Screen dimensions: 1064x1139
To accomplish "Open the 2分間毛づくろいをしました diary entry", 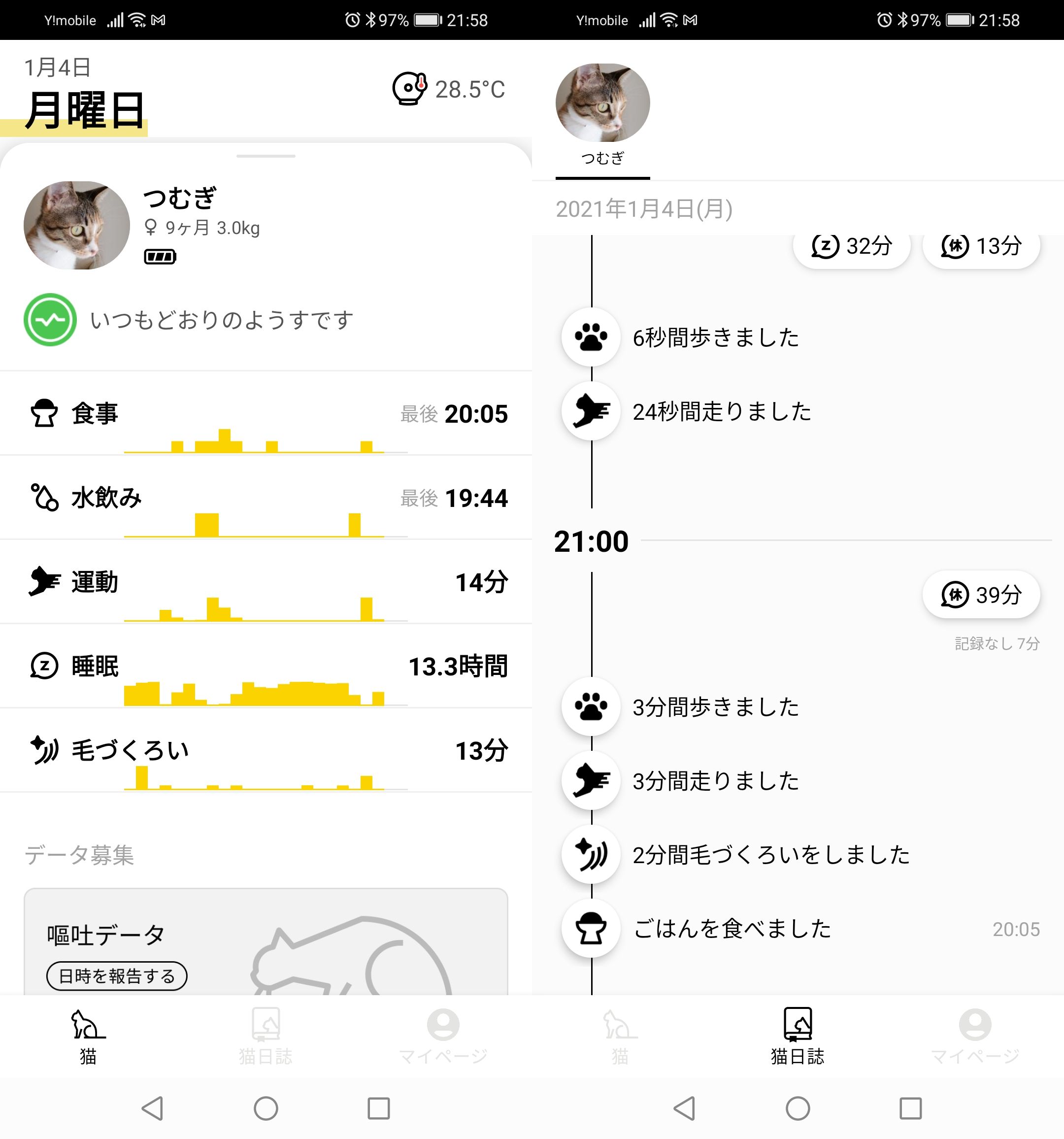I will [x=770, y=855].
